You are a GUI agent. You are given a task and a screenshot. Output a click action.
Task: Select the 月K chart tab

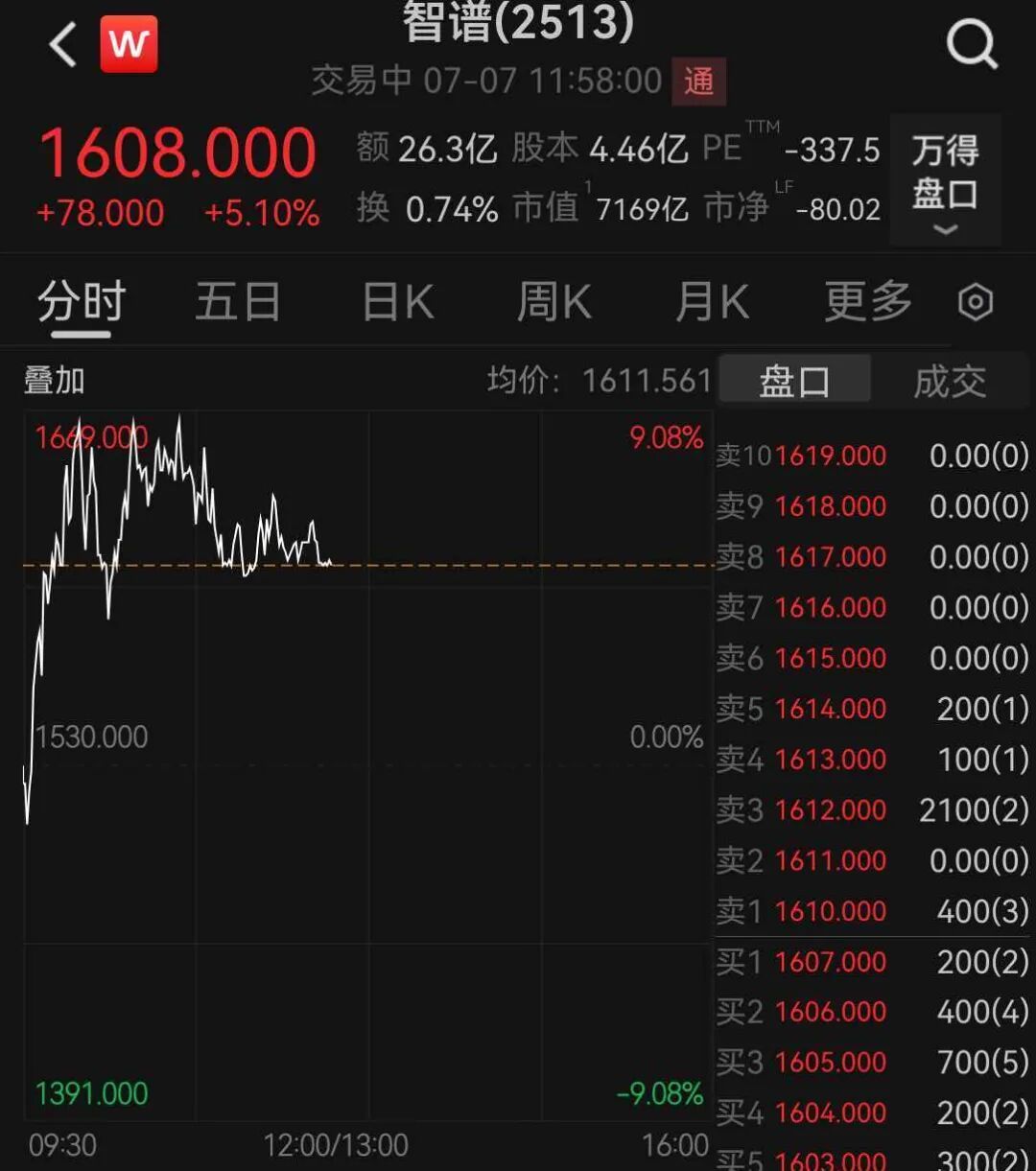click(x=712, y=303)
